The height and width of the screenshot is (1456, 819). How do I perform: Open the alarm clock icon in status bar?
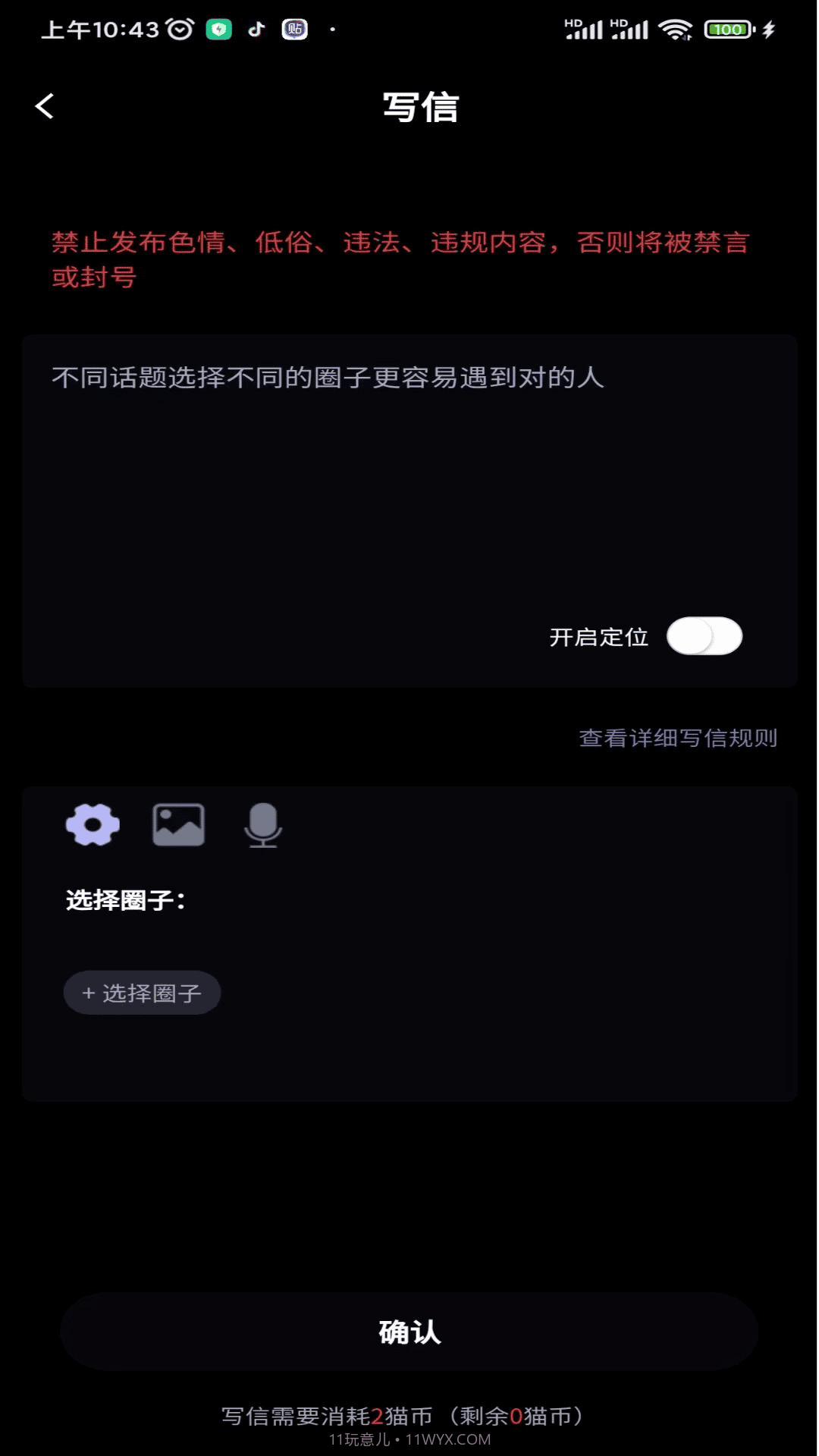pos(179,29)
